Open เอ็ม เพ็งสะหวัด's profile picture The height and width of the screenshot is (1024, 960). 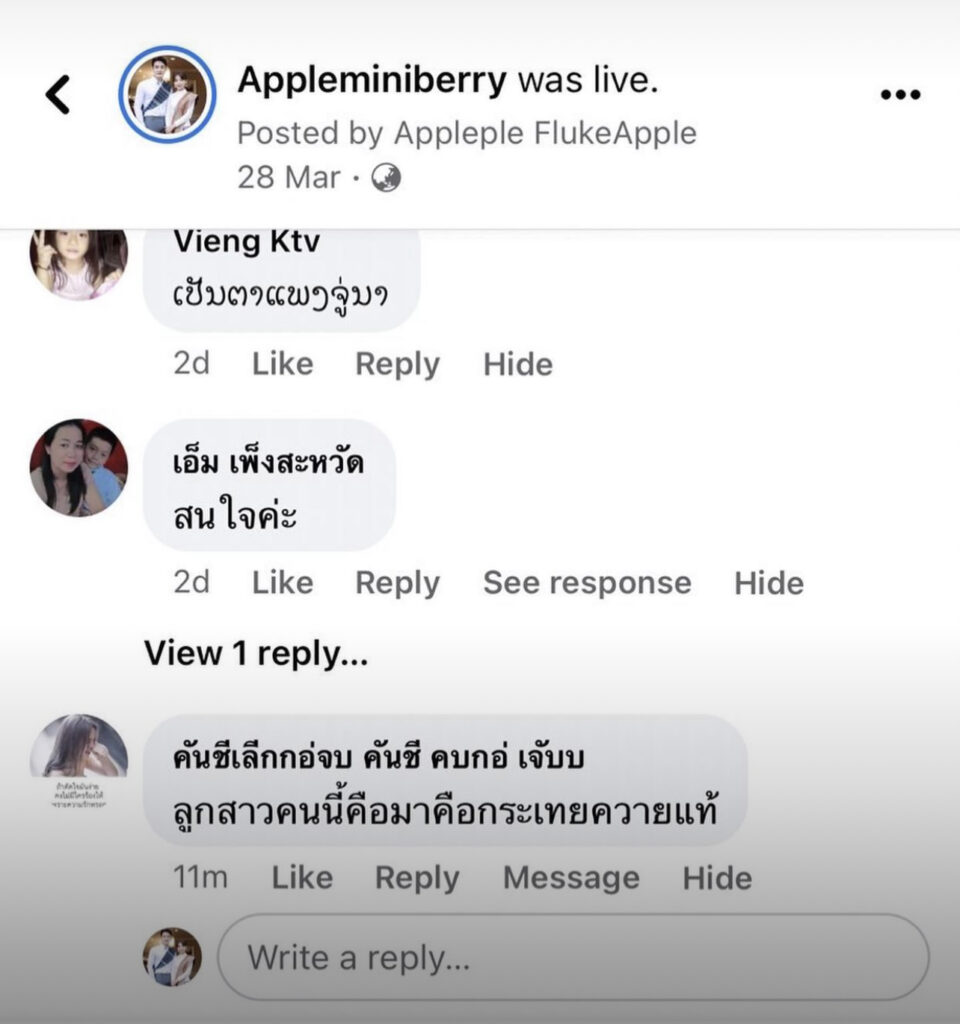[79, 468]
